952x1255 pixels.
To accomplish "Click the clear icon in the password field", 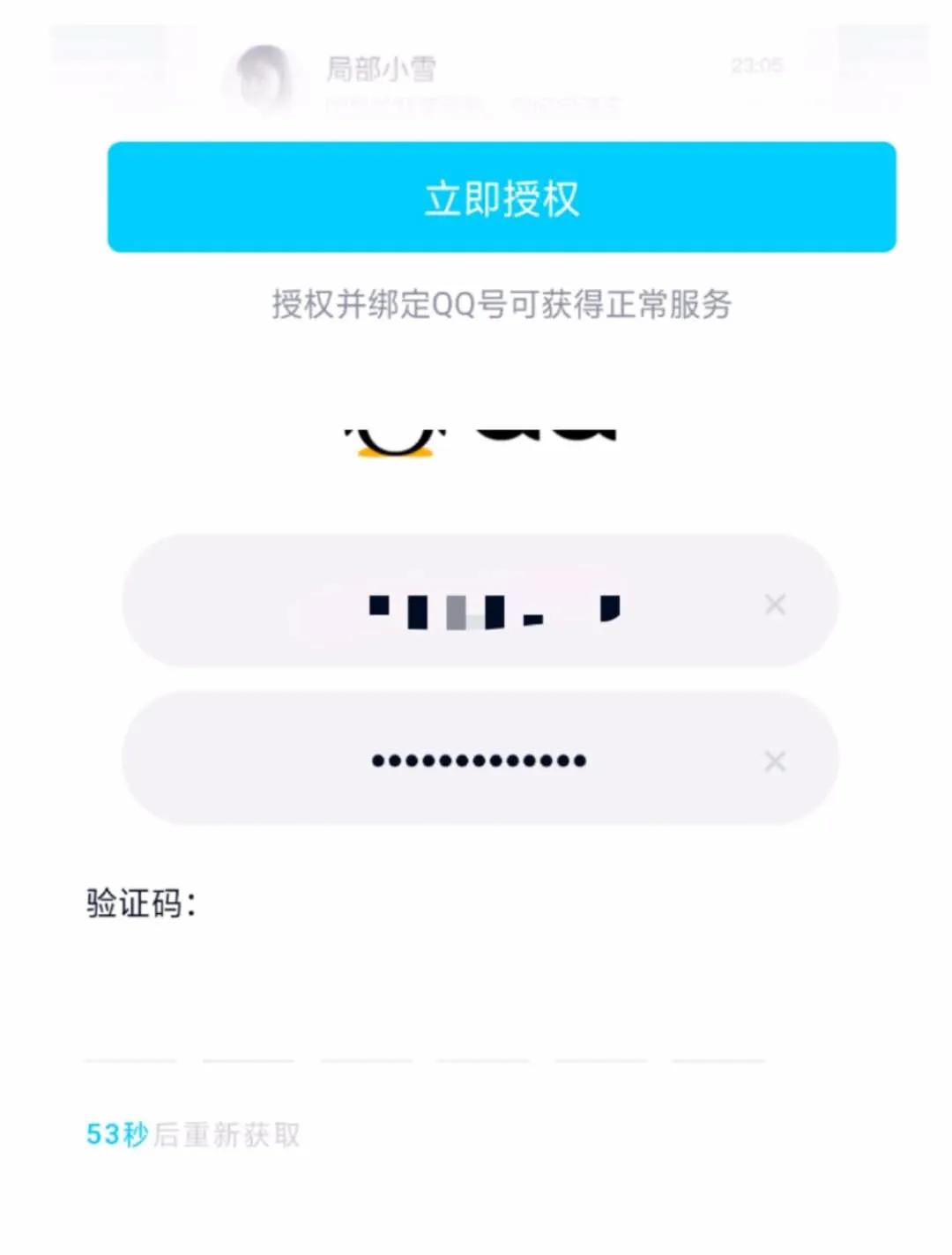I will coord(775,760).
